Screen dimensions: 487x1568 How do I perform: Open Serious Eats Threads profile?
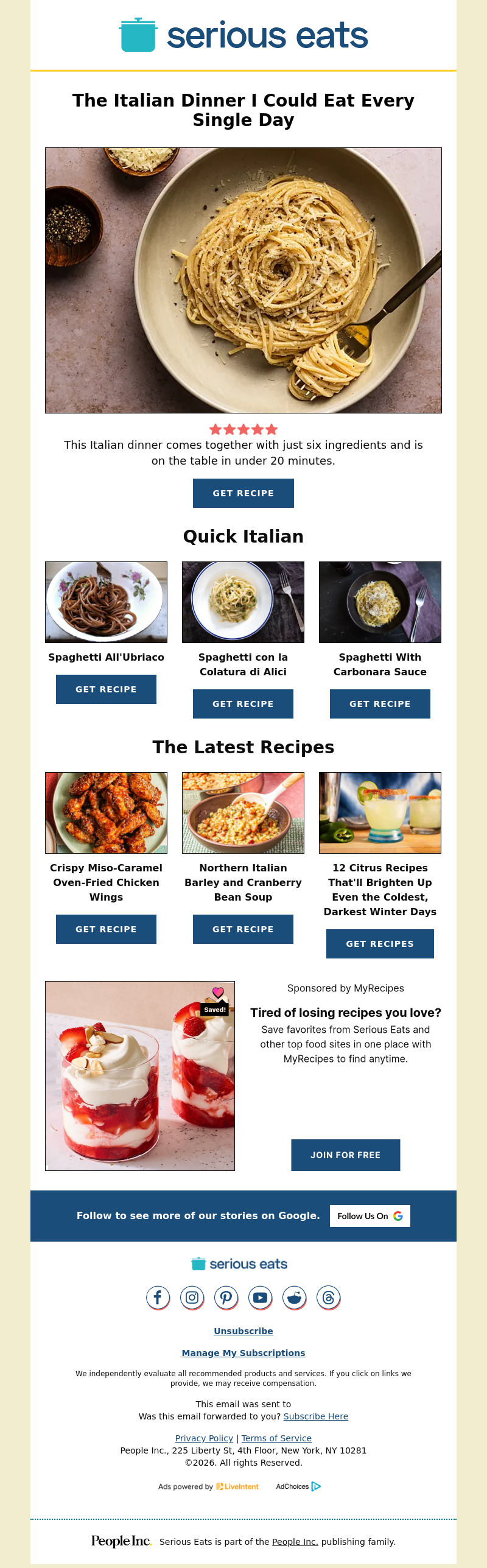328,1298
